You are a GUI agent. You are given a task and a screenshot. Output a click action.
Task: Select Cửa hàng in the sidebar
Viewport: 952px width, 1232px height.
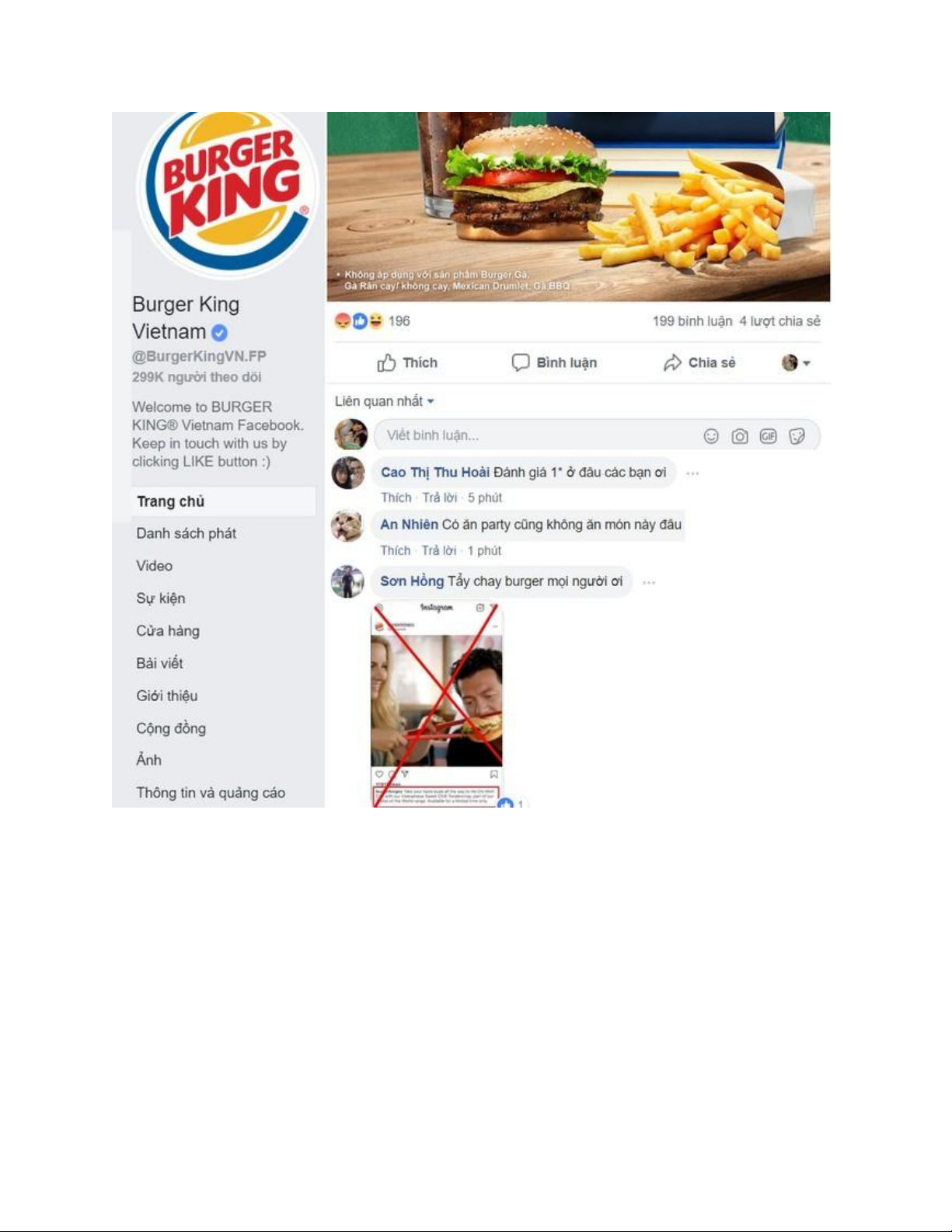168,631
